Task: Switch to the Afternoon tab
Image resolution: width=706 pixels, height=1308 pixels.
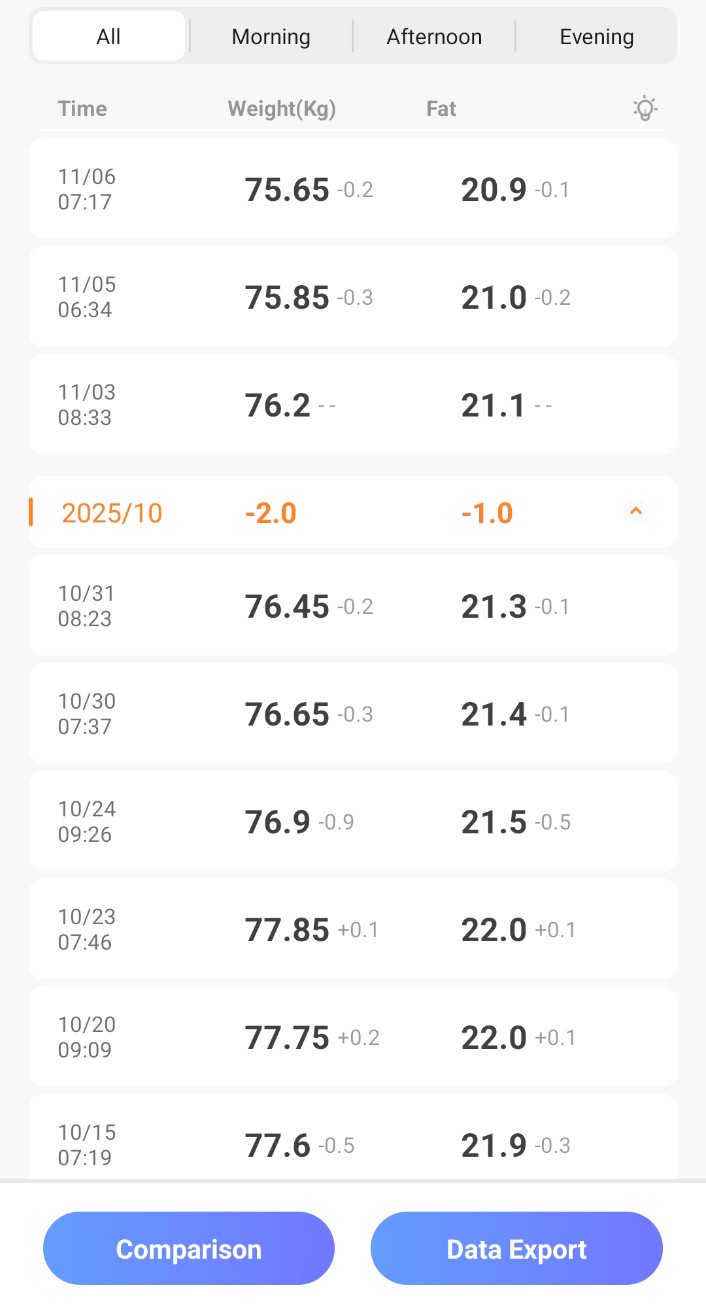Action: [434, 37]
